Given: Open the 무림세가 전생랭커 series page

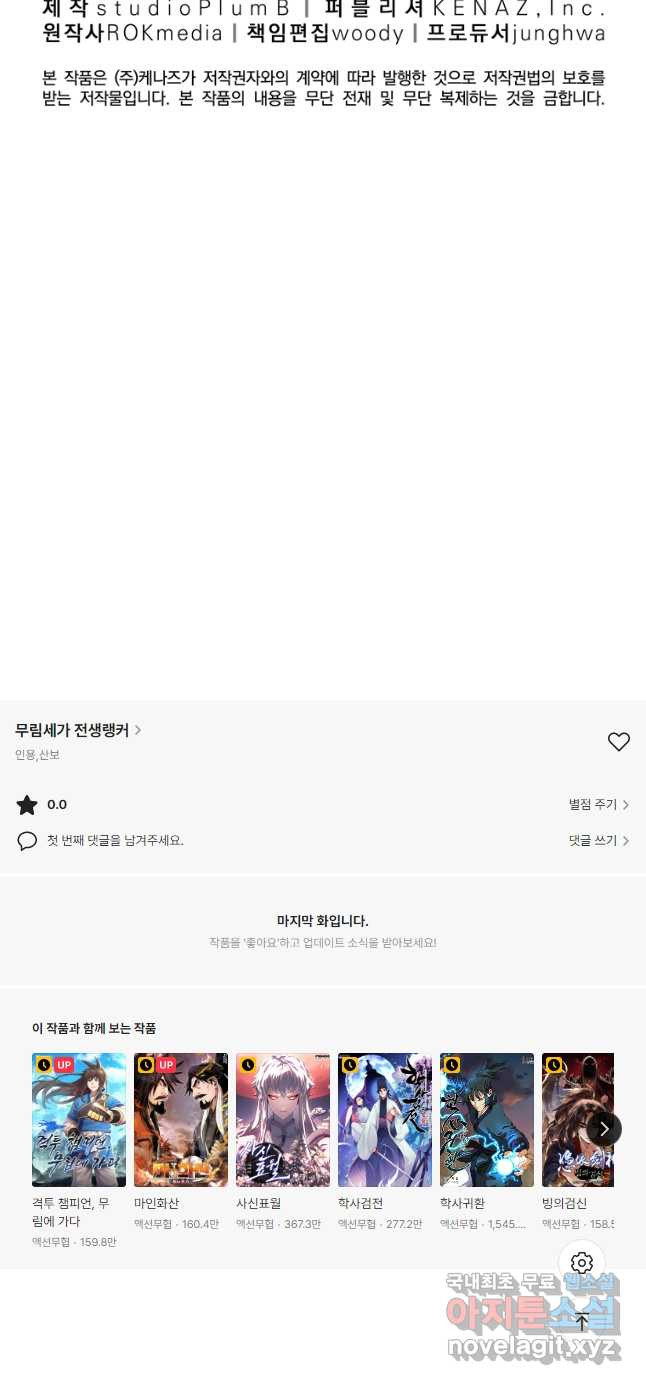Looking at the screenshot, I should pos(78,730).
